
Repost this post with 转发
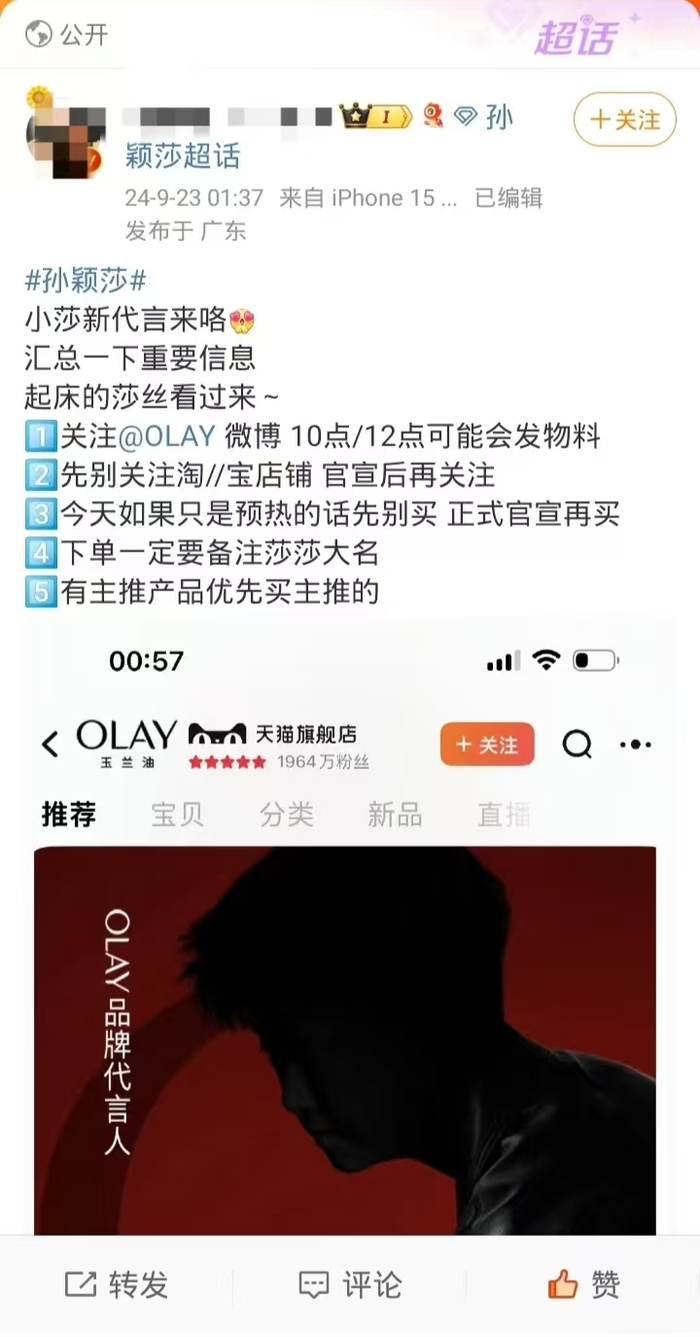pos(116,1285)
